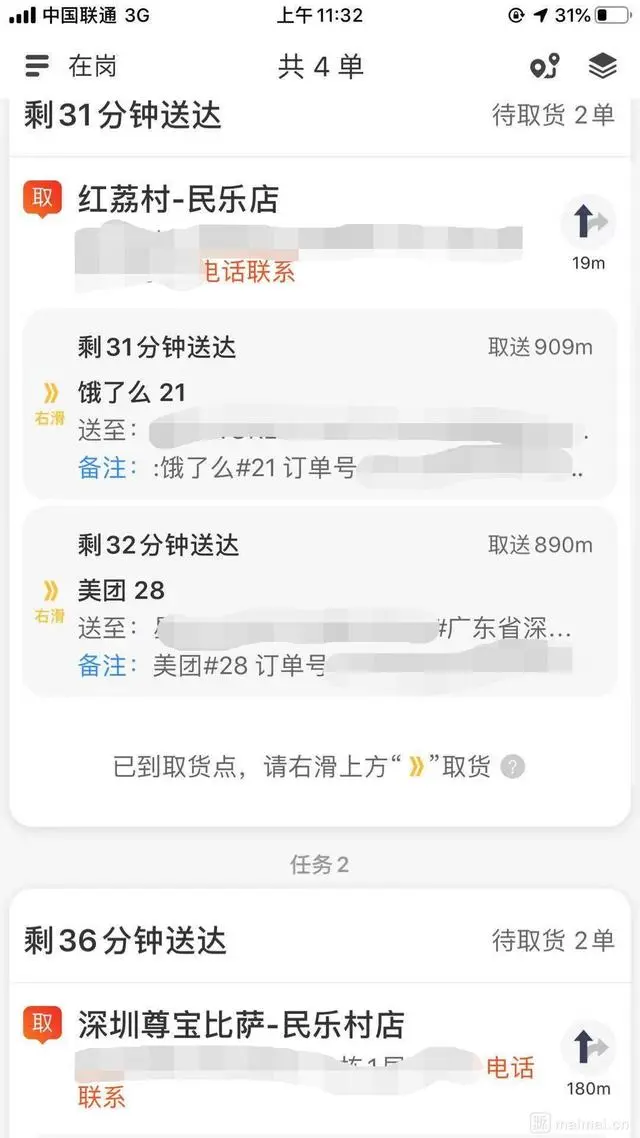Tap the help question mark after 取货

point(513,767)
